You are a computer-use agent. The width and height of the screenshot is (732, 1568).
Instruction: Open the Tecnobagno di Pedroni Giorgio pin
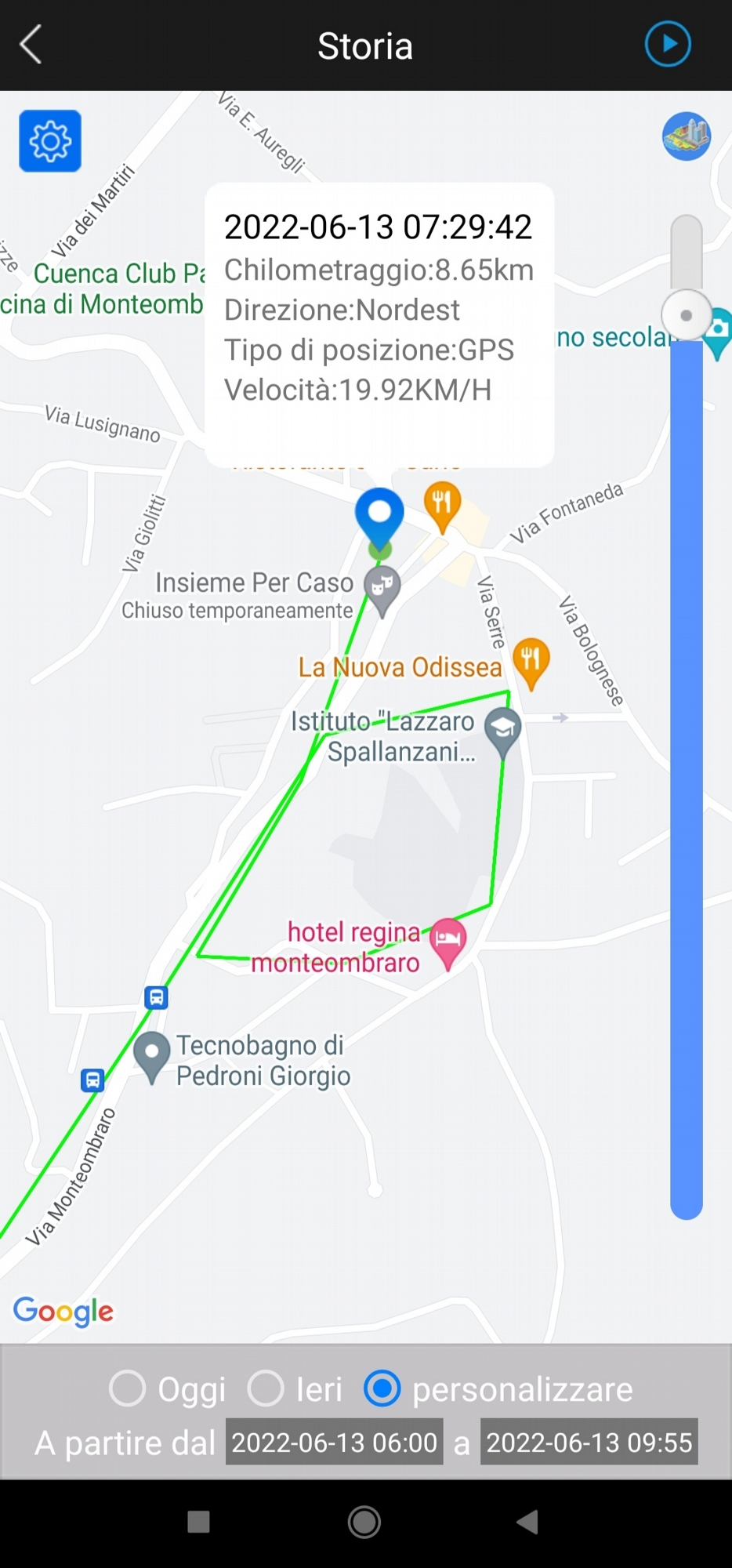152,1054
